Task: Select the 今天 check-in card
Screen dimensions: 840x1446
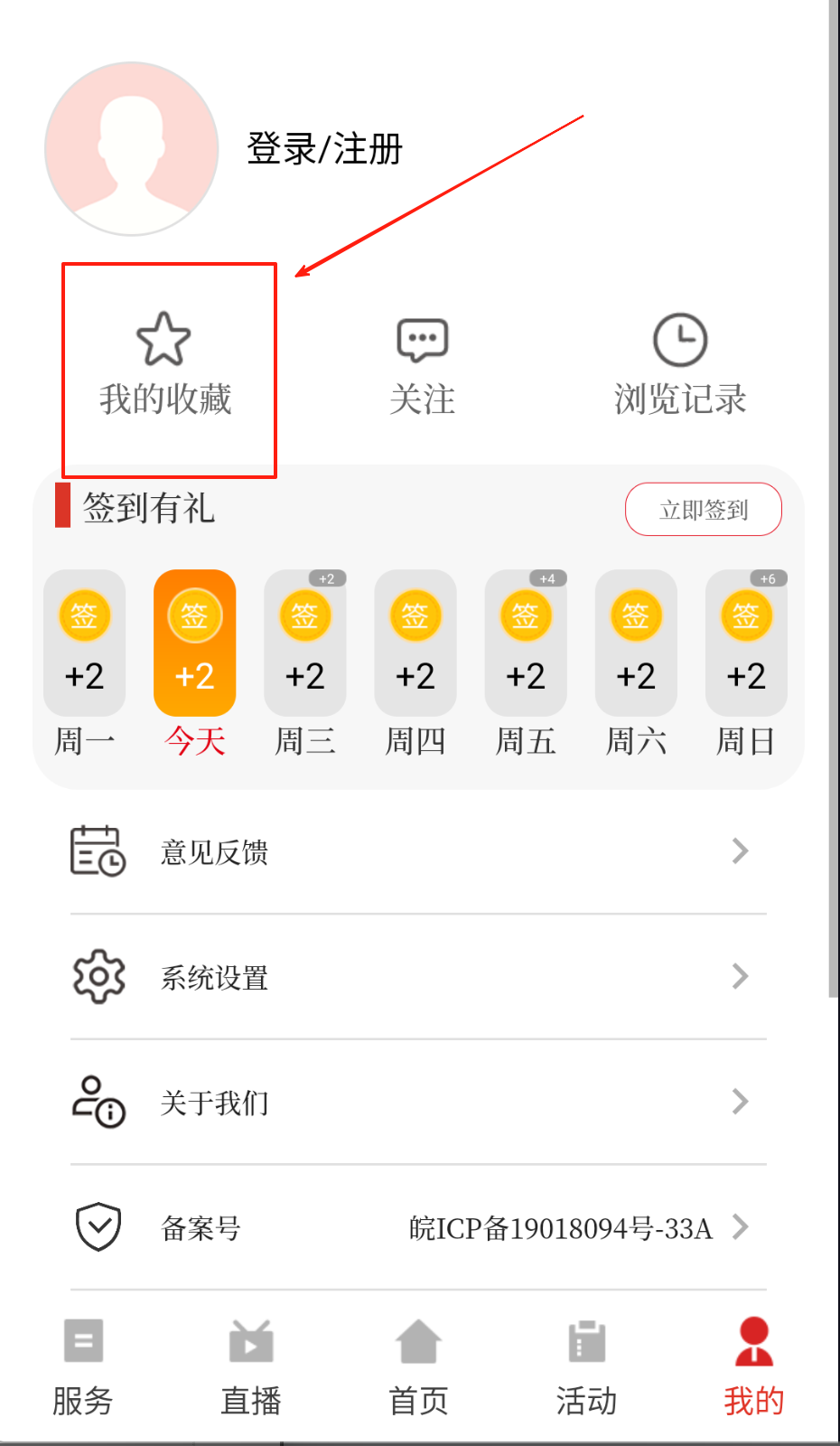Action: tap(195, 643)
